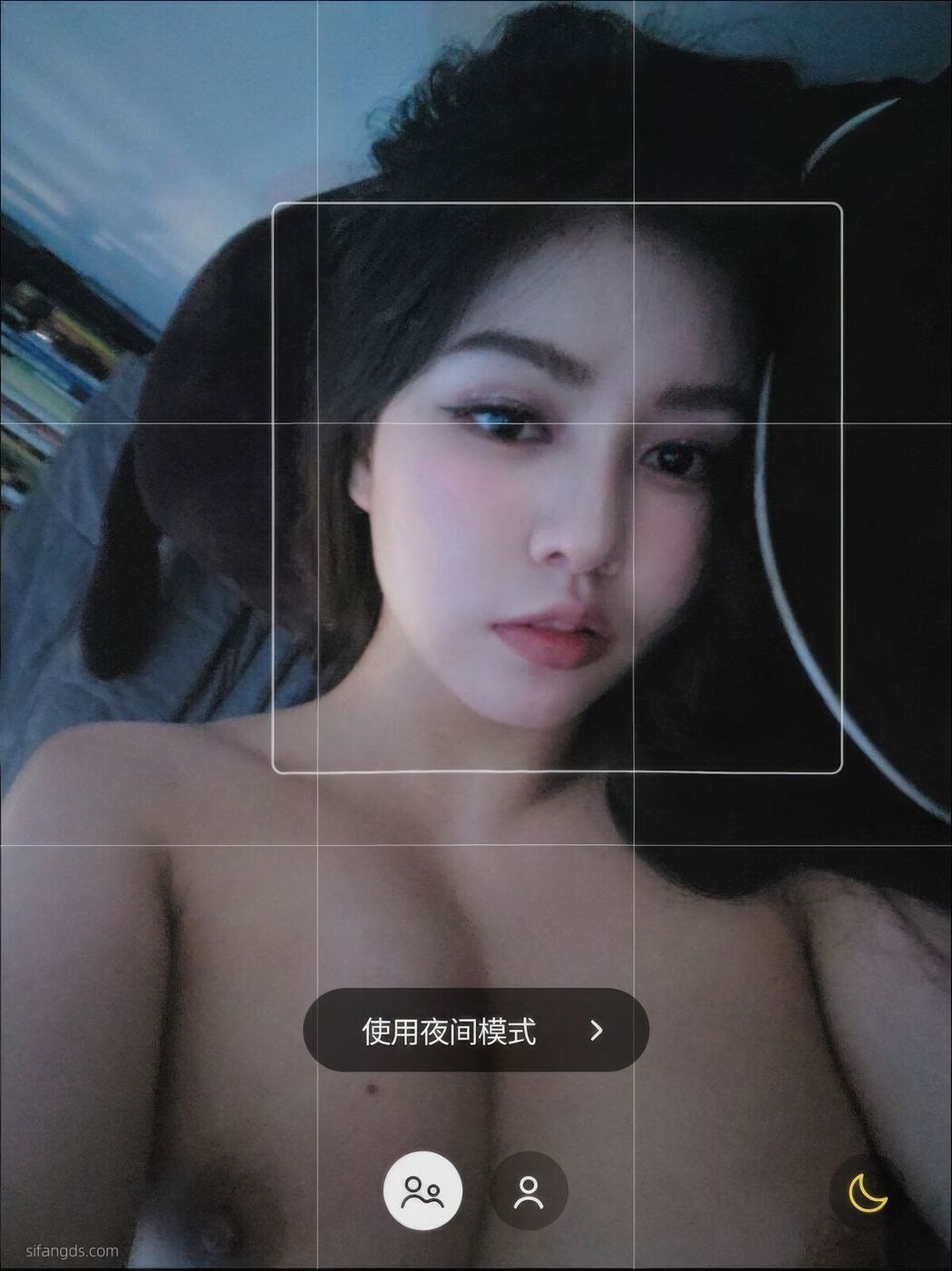Select the single person selfie view
Viewport: 952px width, 1271px height.
528,1191
